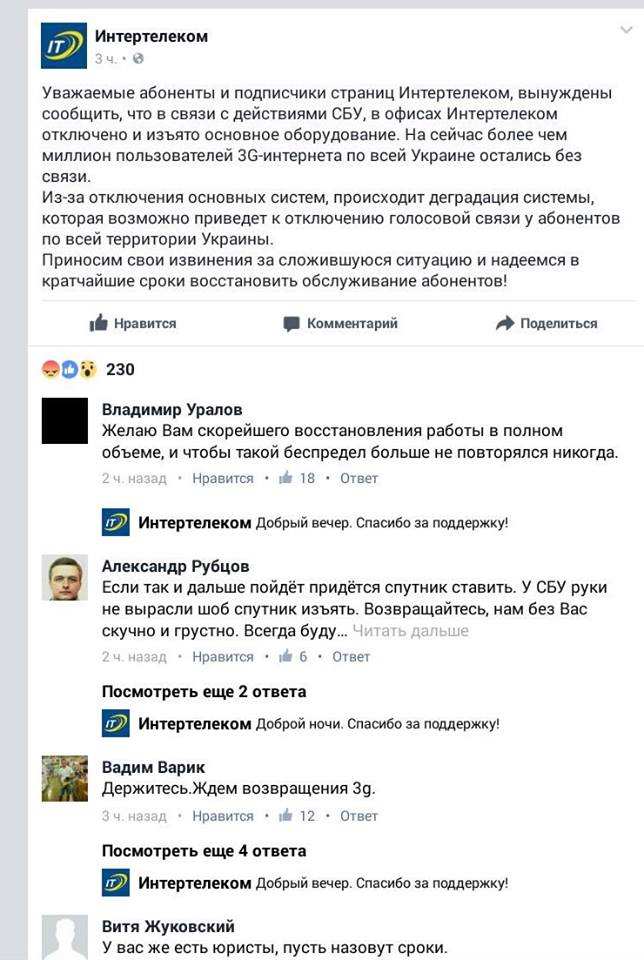Like Александр Рубцов's comment

click(222, 657)
